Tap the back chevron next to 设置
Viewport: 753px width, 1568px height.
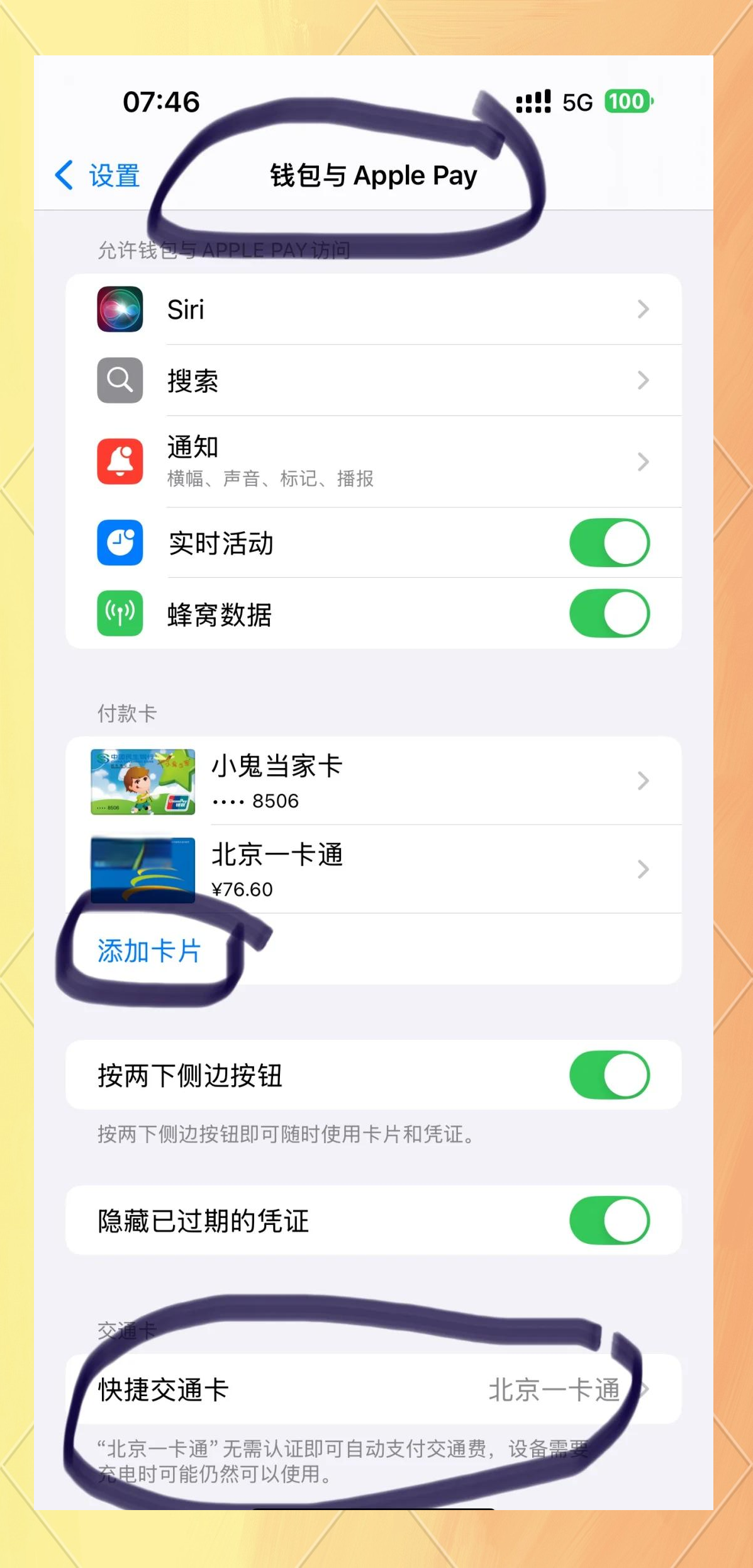click(x=65, y=176)
